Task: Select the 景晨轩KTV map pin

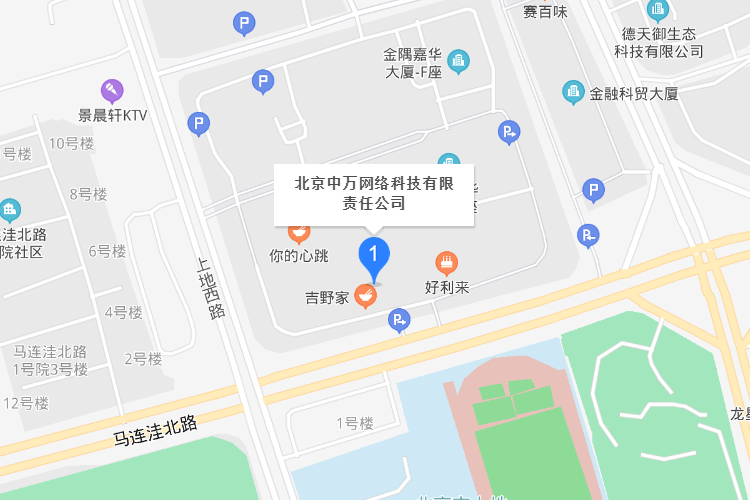Action: click(x=113, y=91)
